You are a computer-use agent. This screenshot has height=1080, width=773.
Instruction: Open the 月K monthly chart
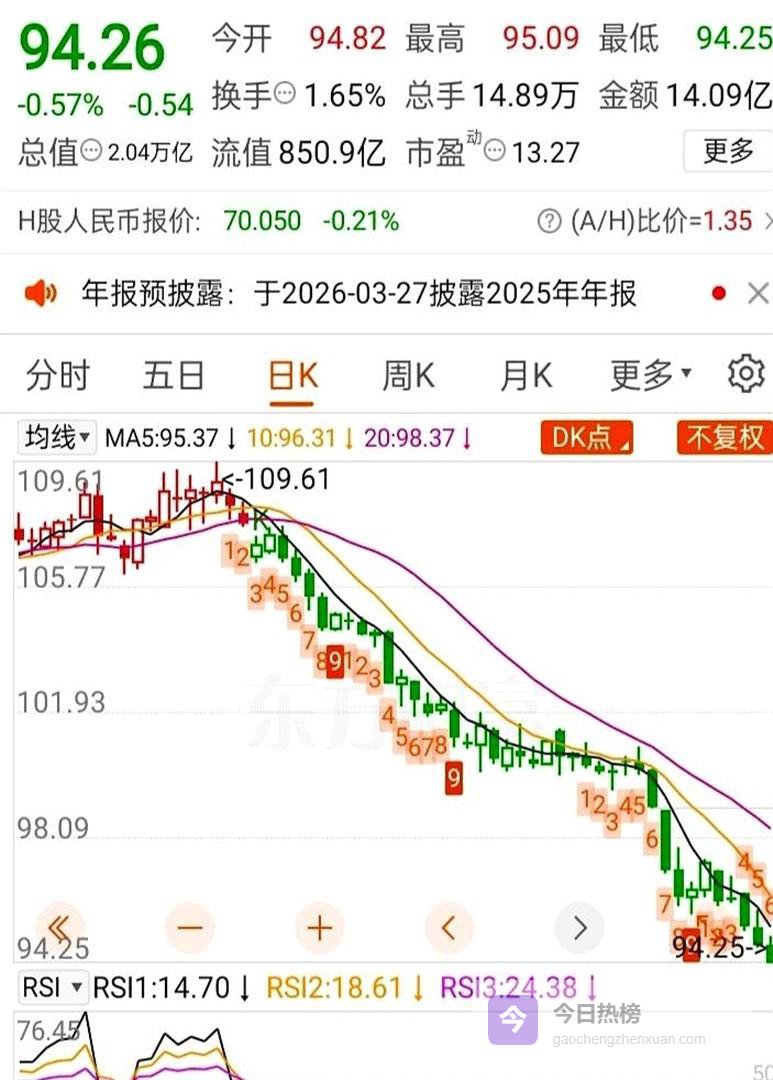tap(526, 376)
